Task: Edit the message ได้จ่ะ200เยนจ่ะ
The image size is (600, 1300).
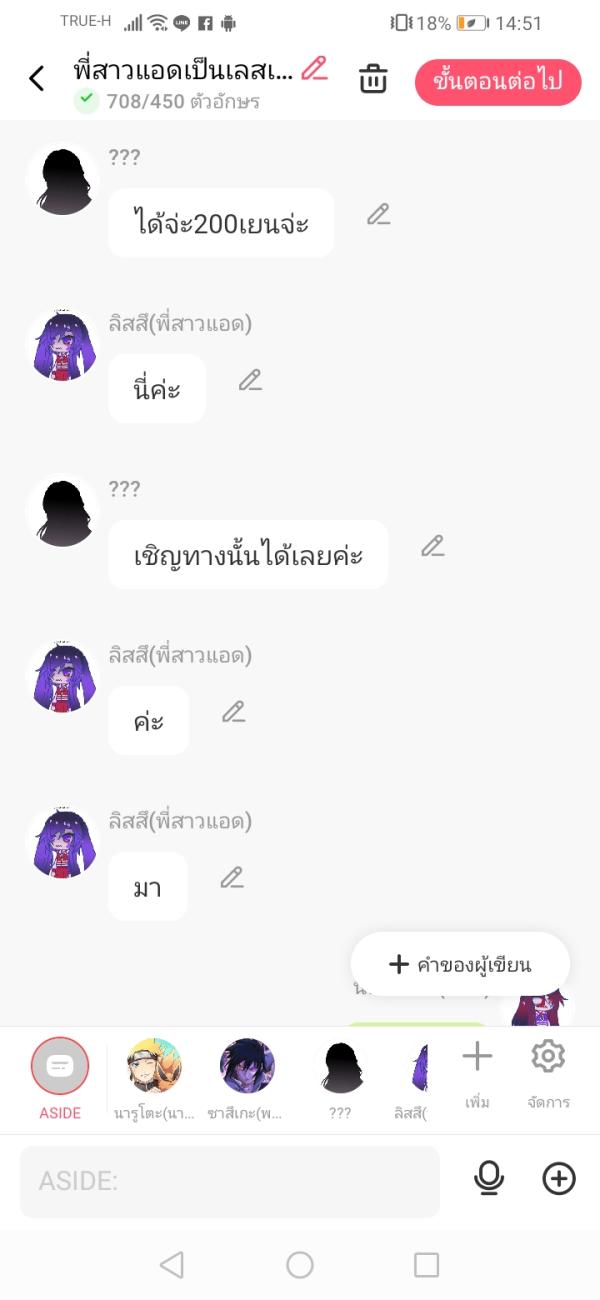Action: tap(378, 214)
